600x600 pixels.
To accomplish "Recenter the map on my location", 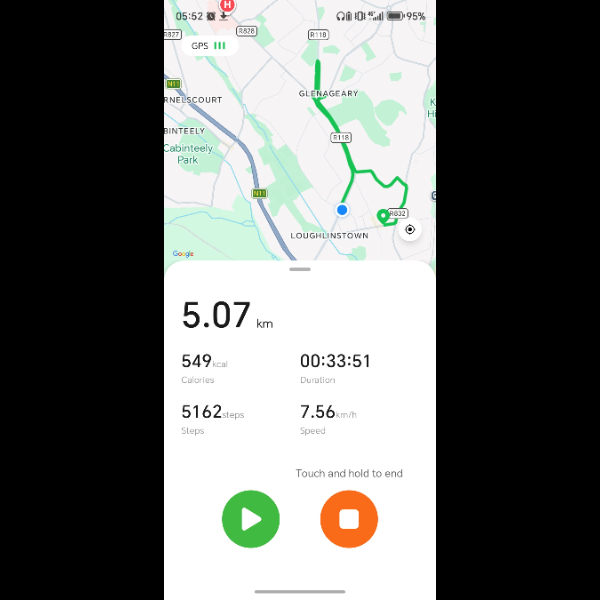I will point(410,230).
